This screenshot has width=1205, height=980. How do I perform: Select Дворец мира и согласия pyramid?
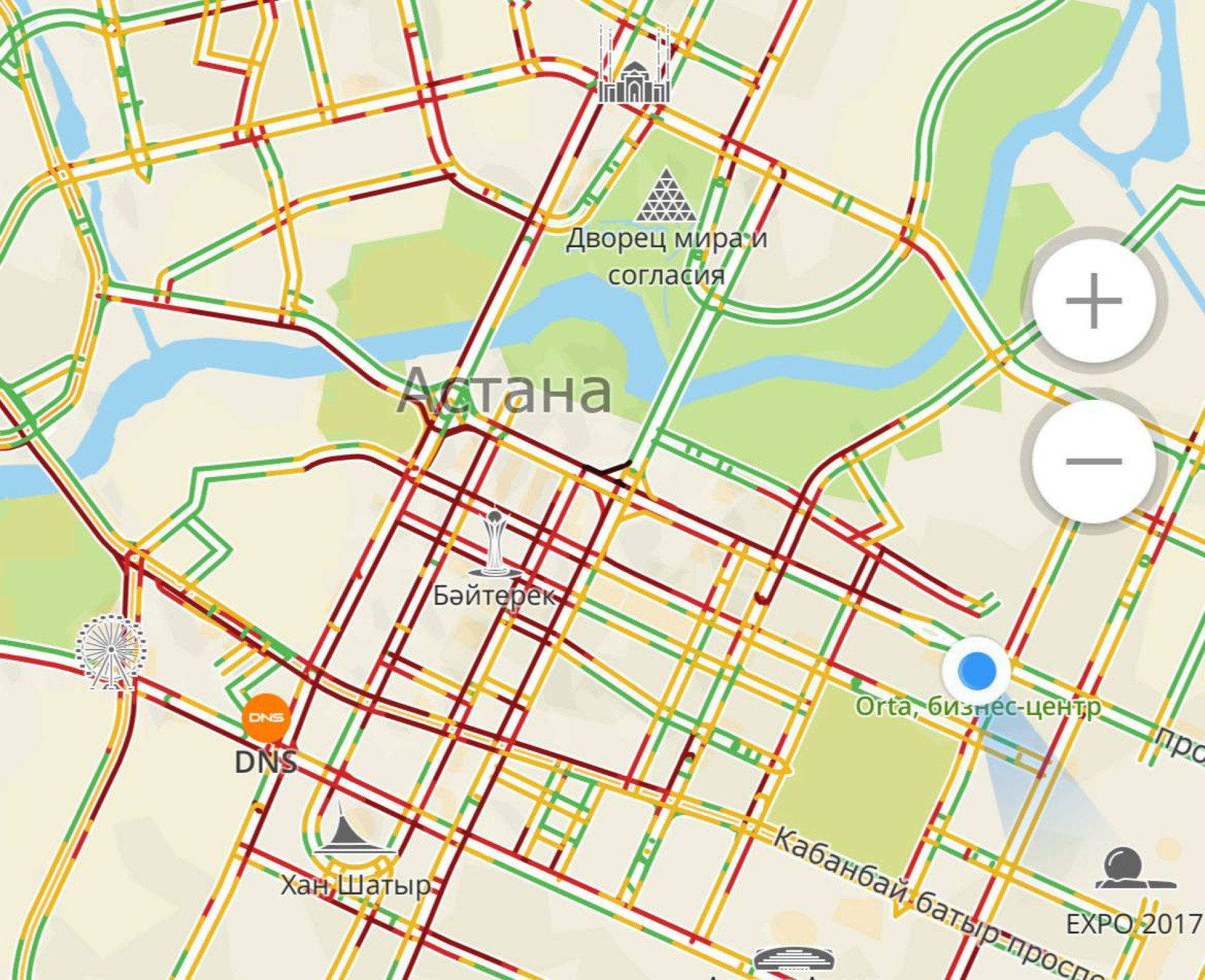point(666,196)
